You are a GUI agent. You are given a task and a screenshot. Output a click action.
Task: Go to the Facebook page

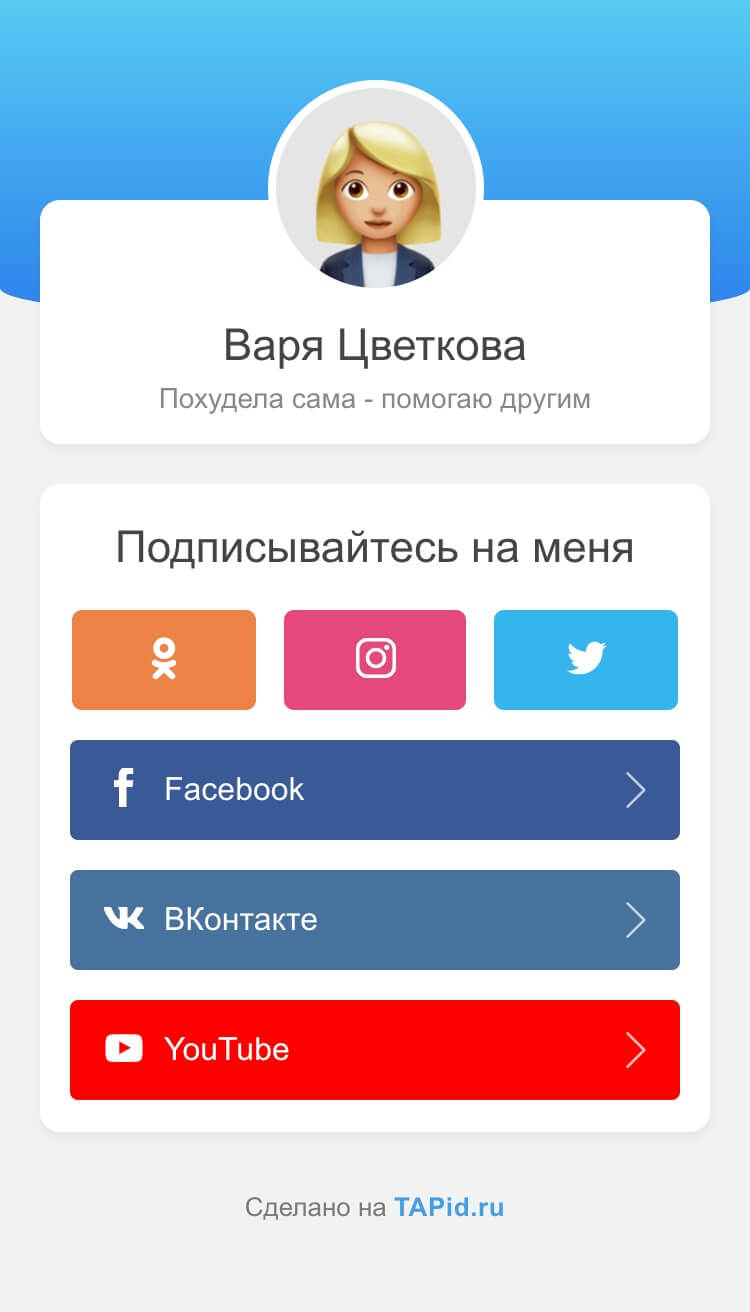(375, 790)
